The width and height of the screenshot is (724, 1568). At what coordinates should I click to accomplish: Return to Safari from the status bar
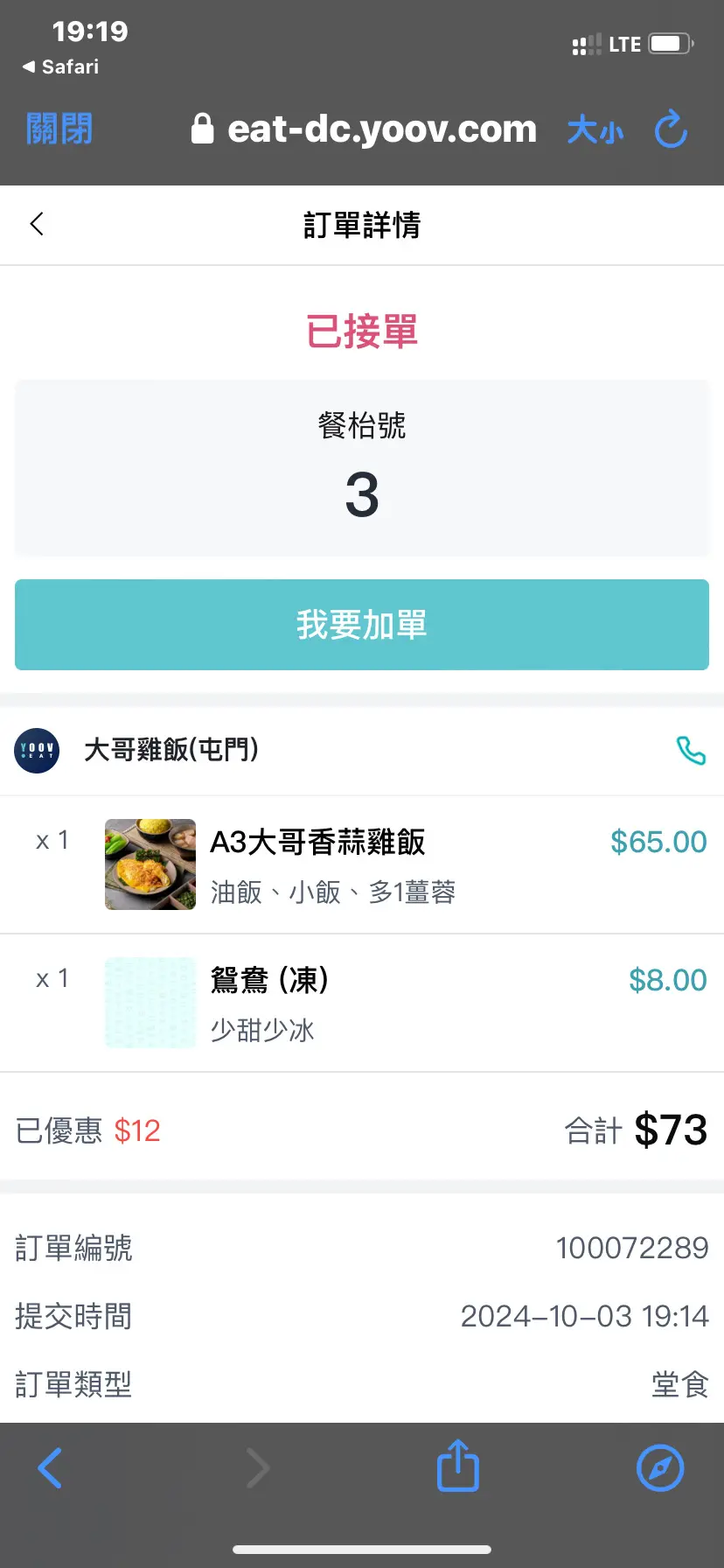tap(61, 66)
